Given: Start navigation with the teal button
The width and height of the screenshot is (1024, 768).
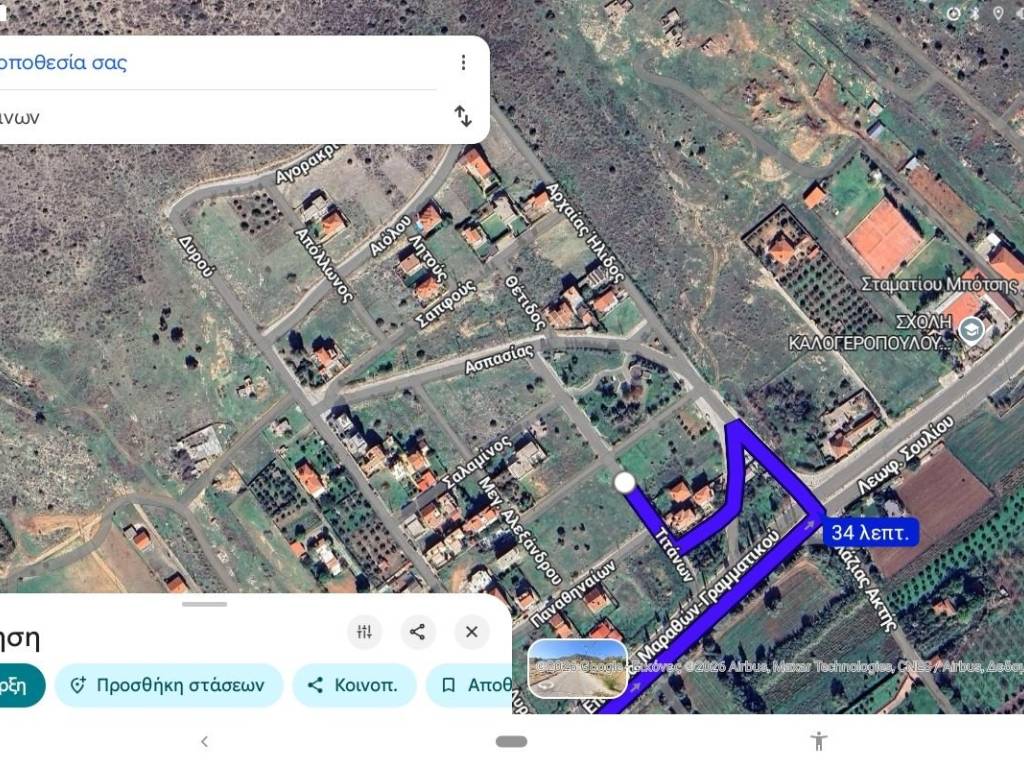Looking at the screenshot, I should (x=20, y=685).
